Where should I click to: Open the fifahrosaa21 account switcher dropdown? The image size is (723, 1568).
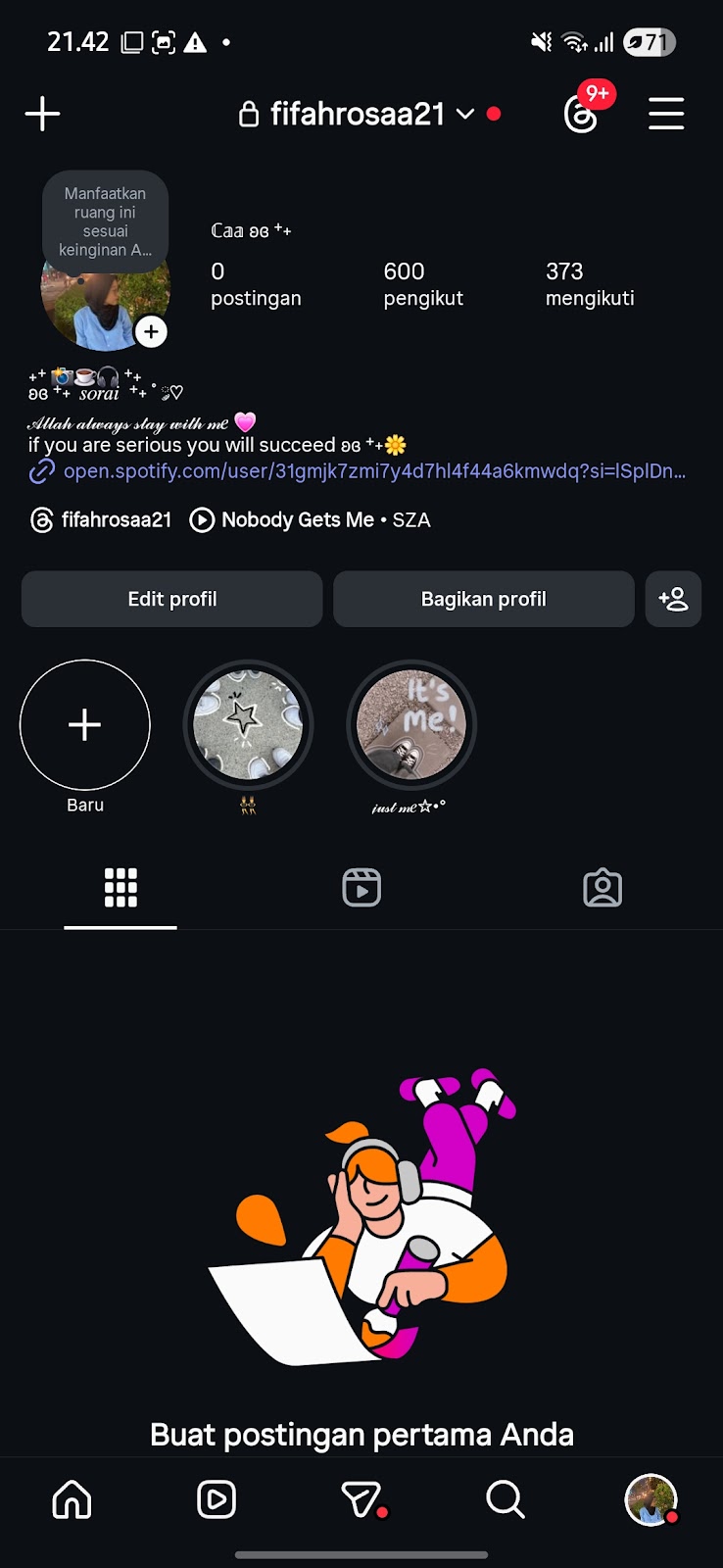pyautogui.click(x=369, y=114)
